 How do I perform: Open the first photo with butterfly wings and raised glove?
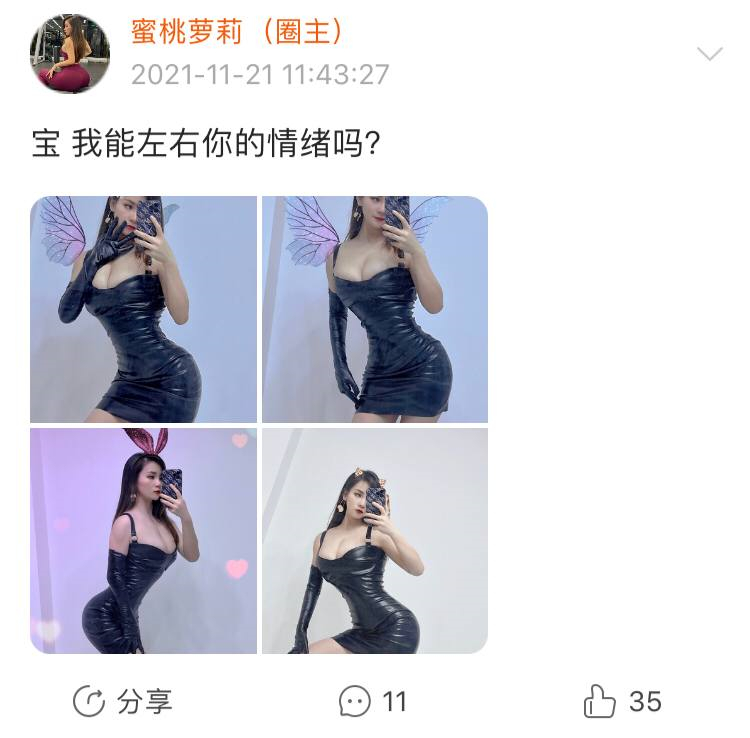pyautogui.click(x=144, y=309)
